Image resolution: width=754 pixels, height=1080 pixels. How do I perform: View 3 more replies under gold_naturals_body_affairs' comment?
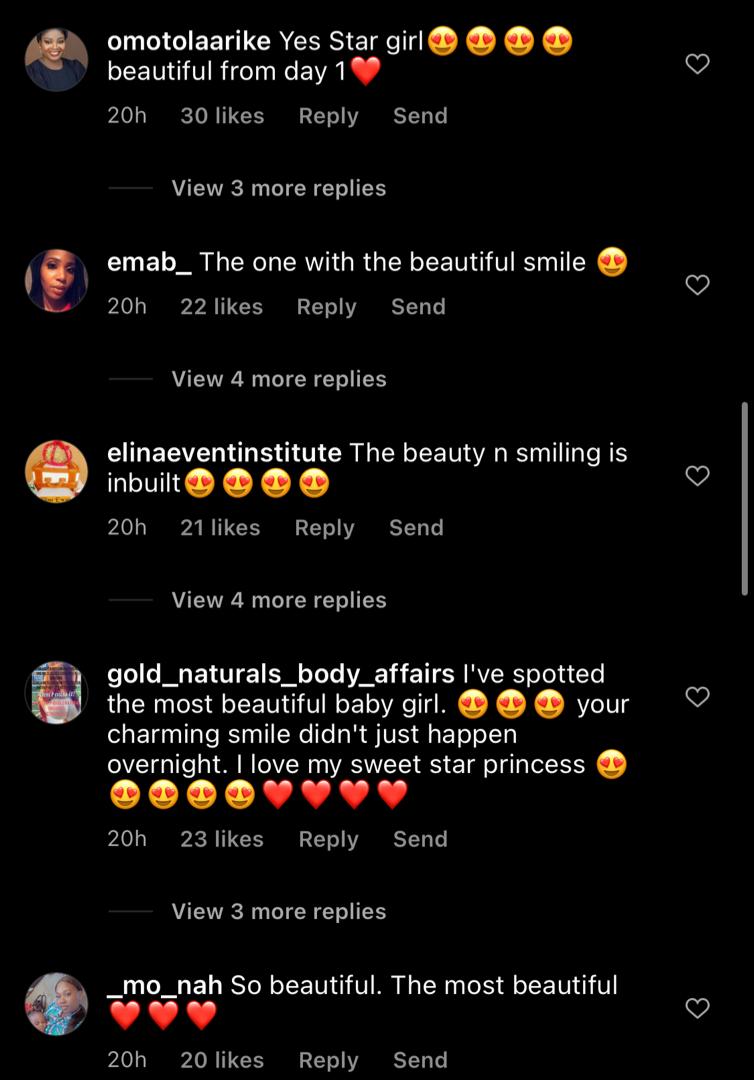click(278, 911)
